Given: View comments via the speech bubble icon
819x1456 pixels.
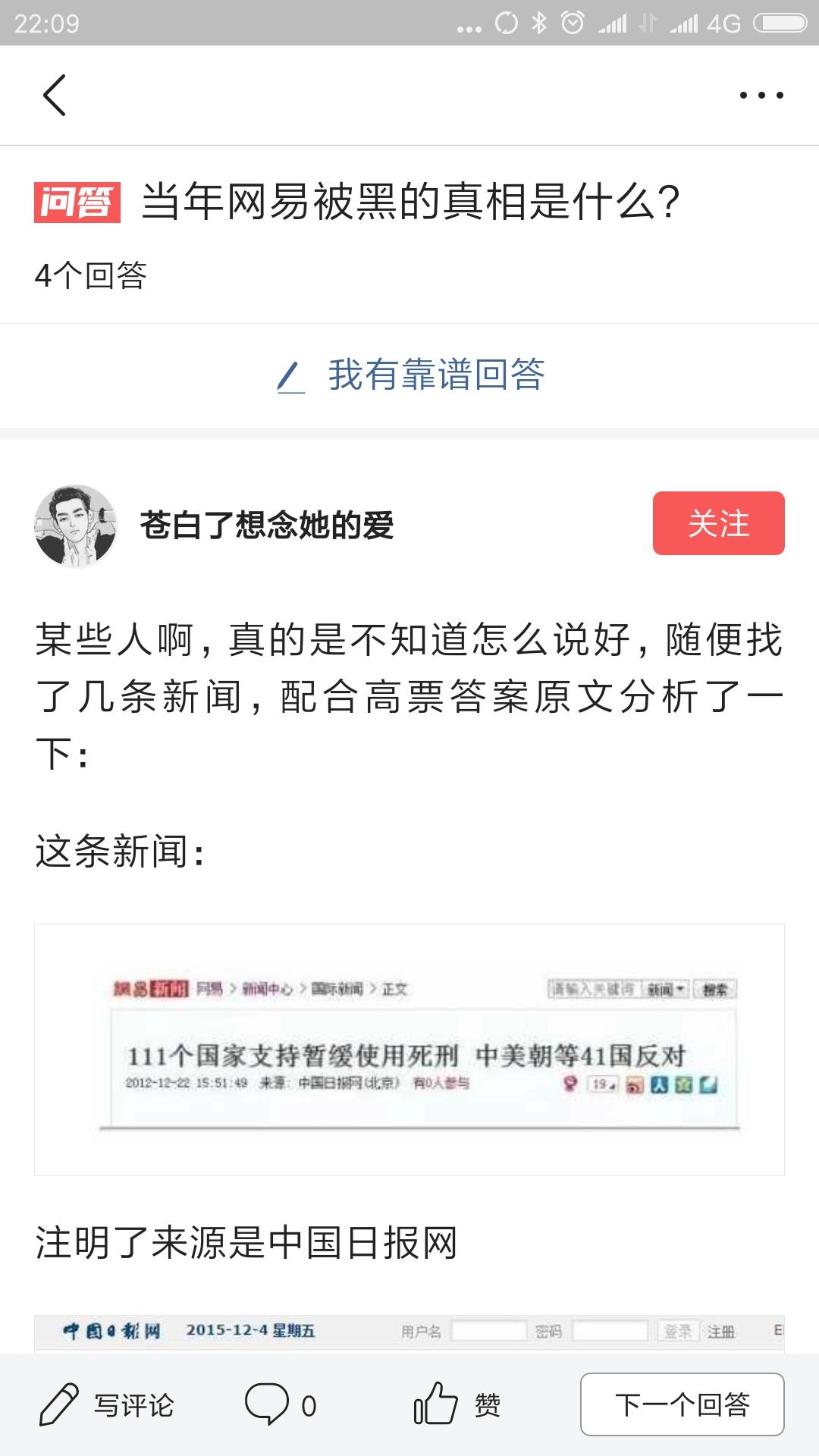Looking at the screenshot, I should click(x=267, y=1403).
